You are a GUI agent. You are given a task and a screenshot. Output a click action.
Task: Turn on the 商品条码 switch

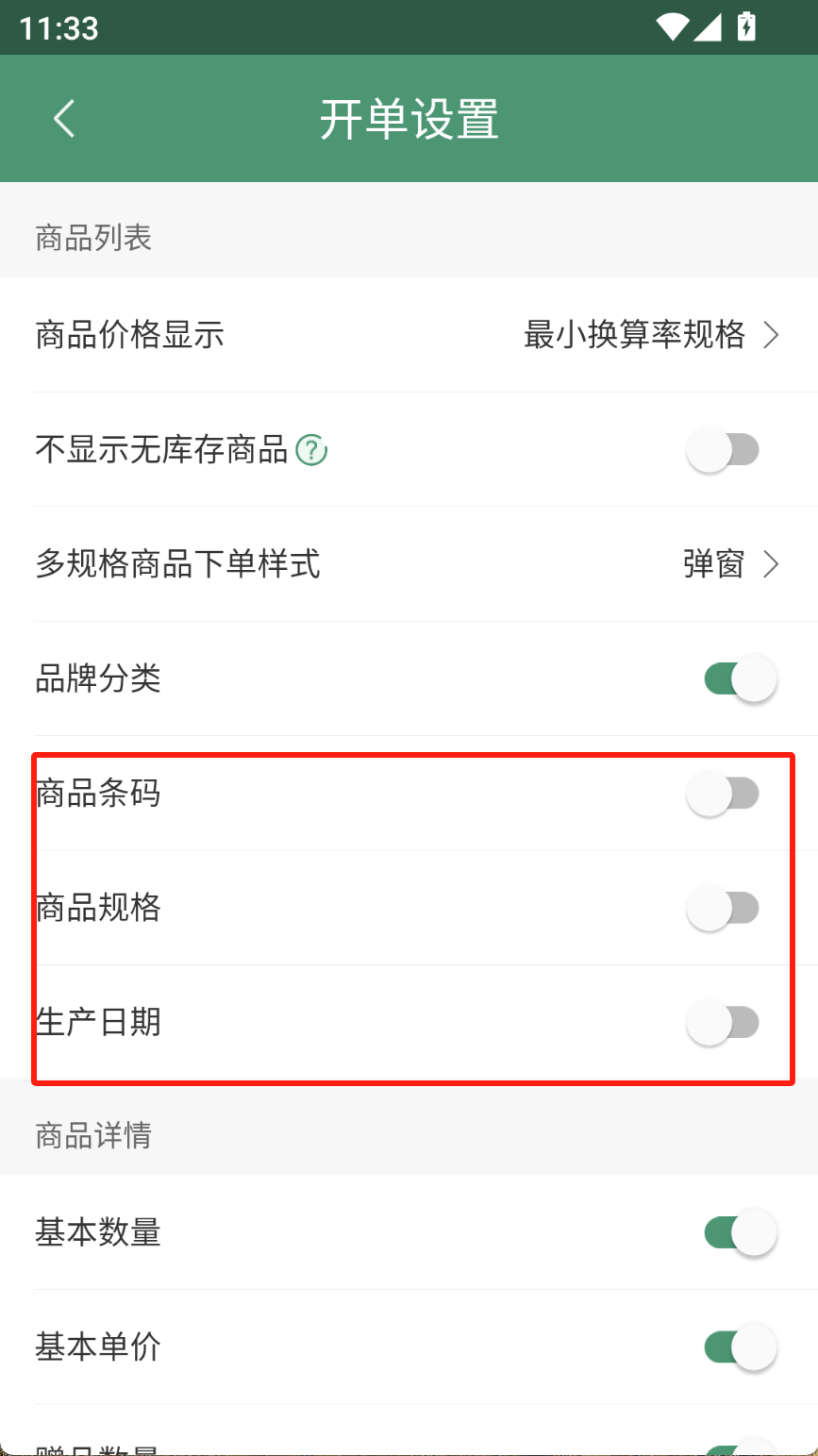[723, 794]
